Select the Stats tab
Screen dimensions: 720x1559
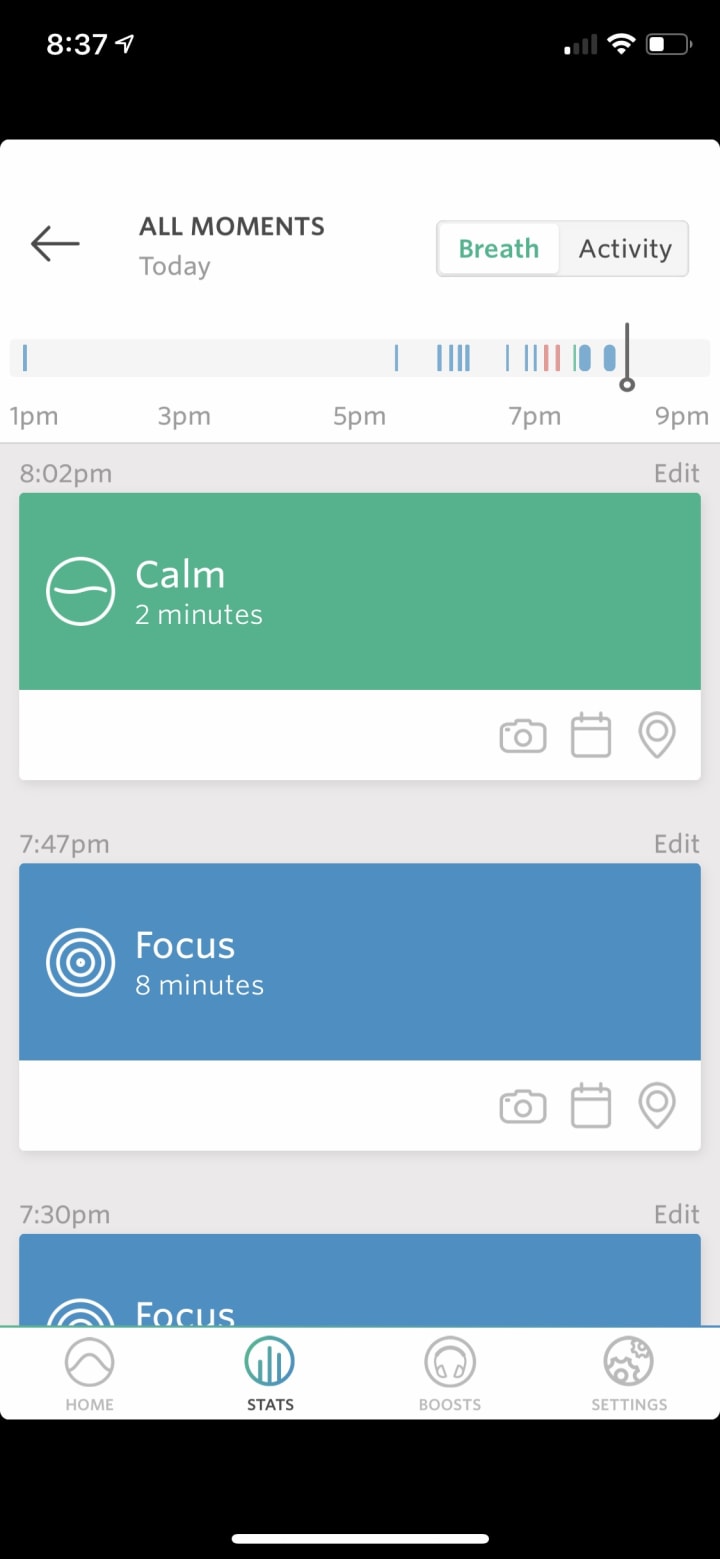coord(270,1374)
